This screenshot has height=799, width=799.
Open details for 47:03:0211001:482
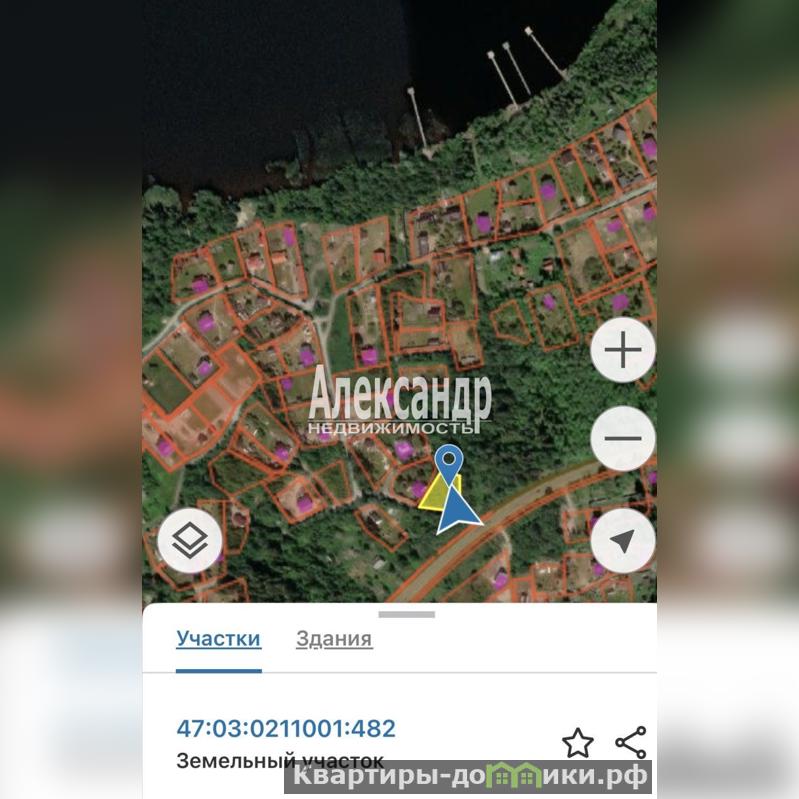[x=286, y=729]
